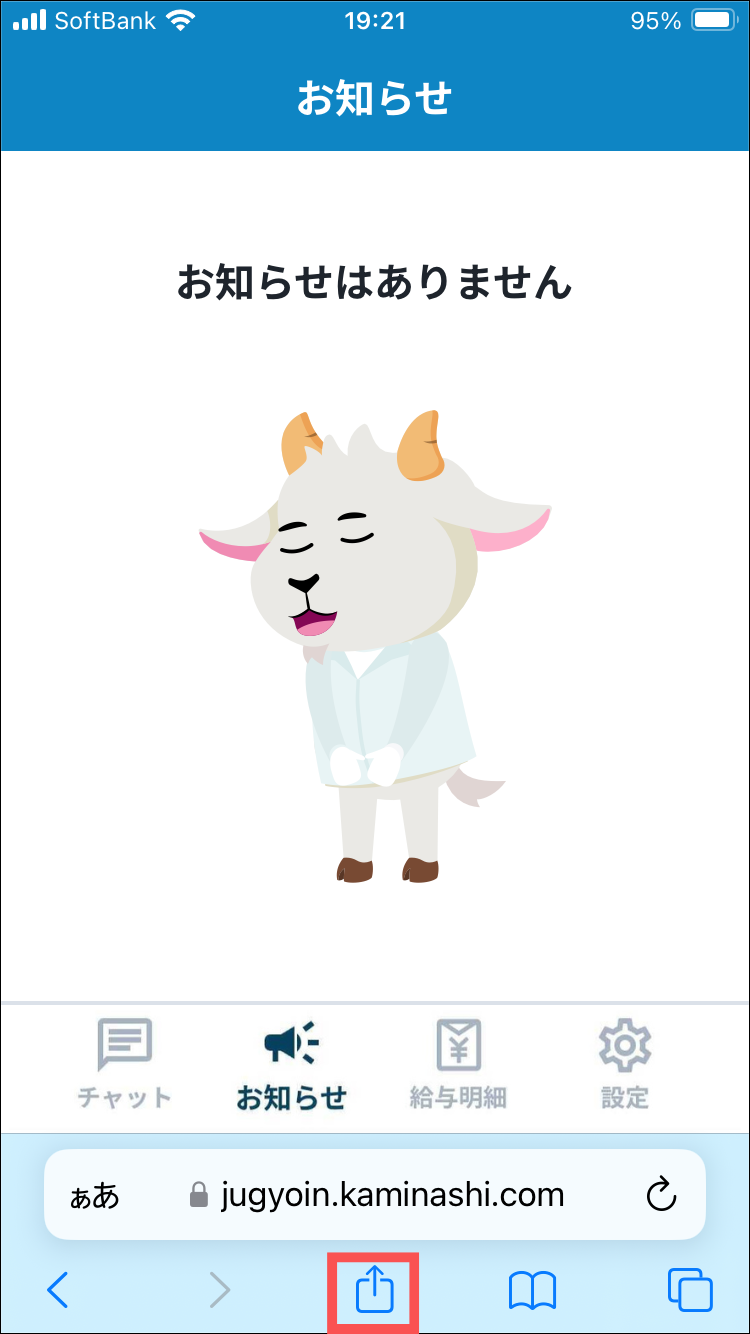750x1334 pixels.
Task: Open Safari bookmarks
Action: [x=532, y=1291]
